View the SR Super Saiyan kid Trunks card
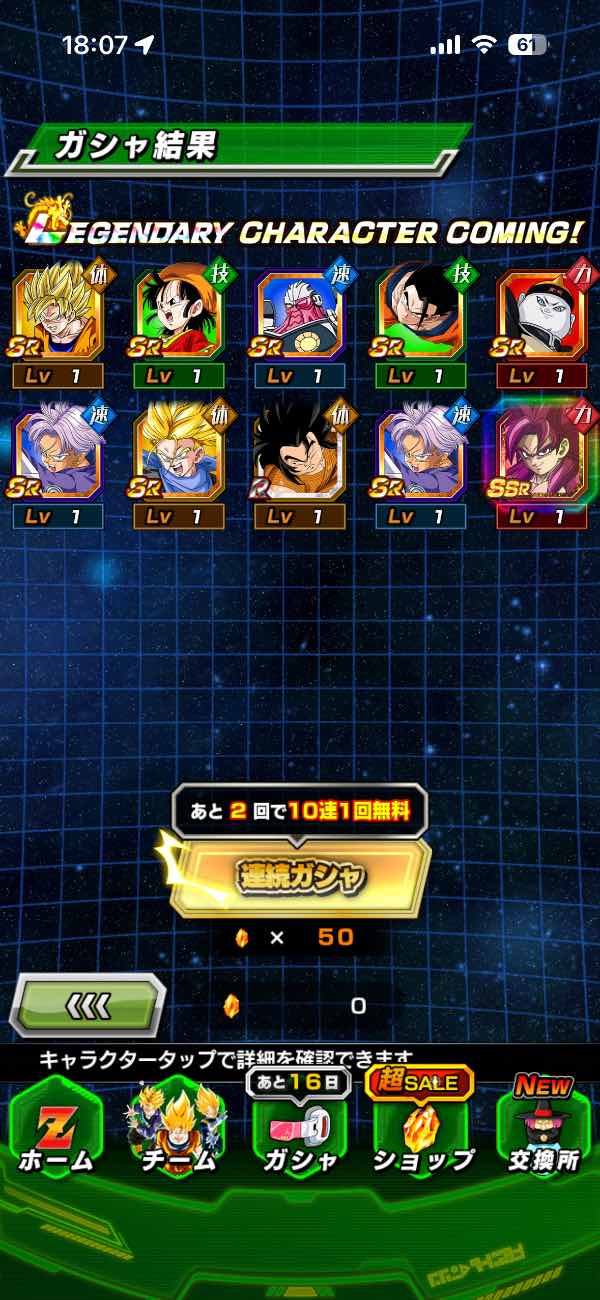Viewport: 600px width, 1300px height. click(178, 455)
